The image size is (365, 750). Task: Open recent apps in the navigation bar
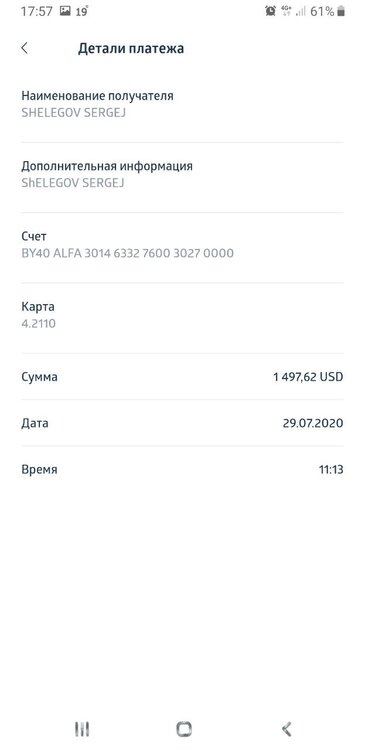[82, 729]
